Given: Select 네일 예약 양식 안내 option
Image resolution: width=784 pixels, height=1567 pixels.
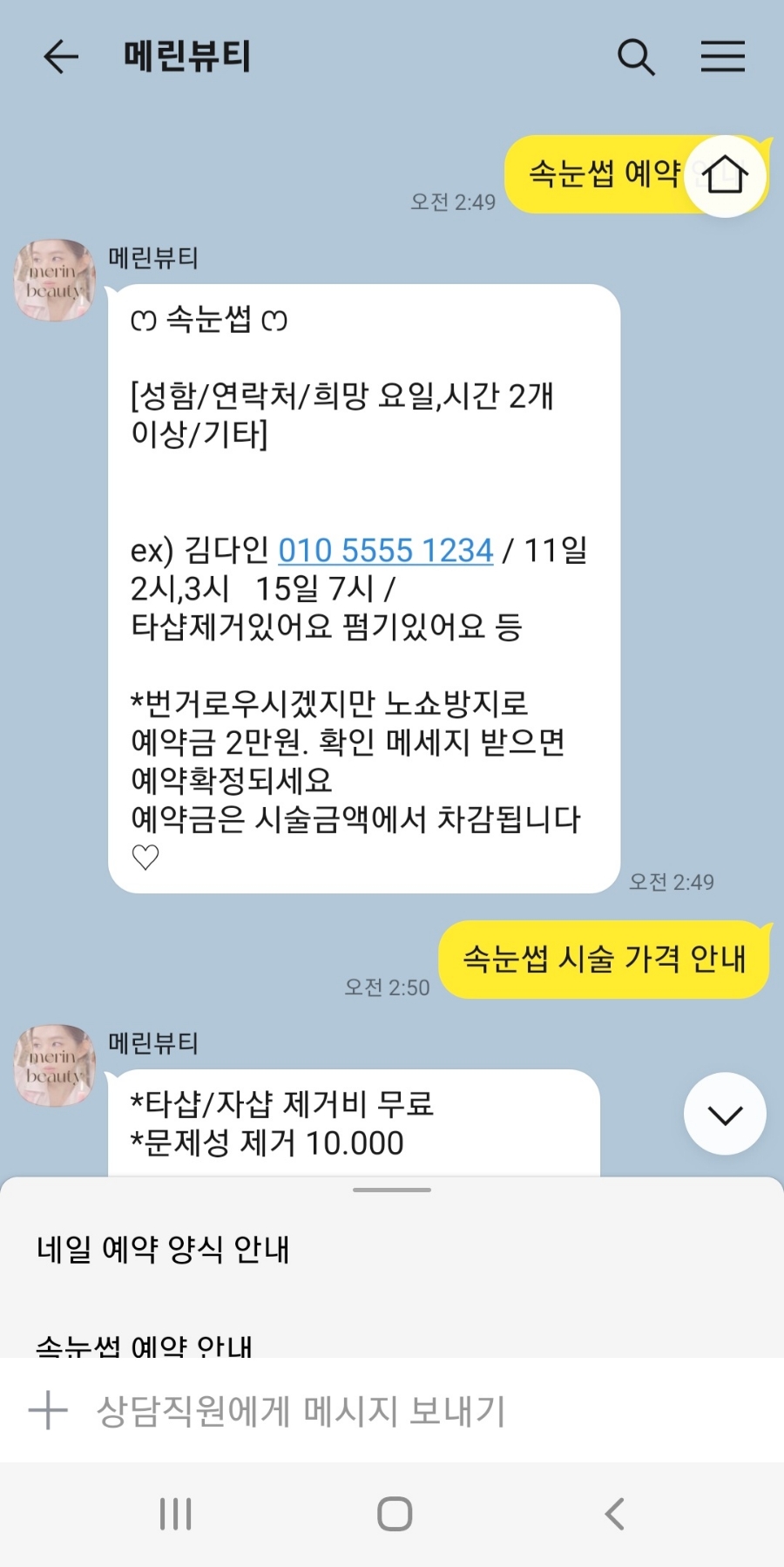Looking at the screenshot, I should [x=163, y=1250].
